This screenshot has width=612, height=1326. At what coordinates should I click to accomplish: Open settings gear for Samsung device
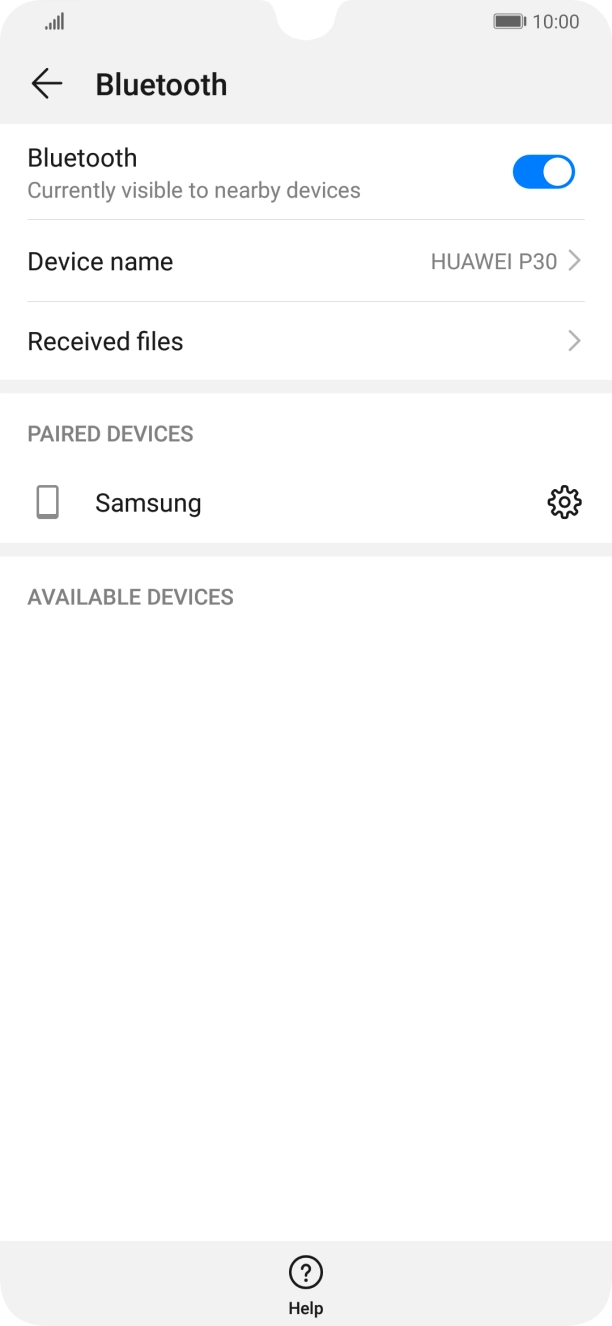[565, 503]
